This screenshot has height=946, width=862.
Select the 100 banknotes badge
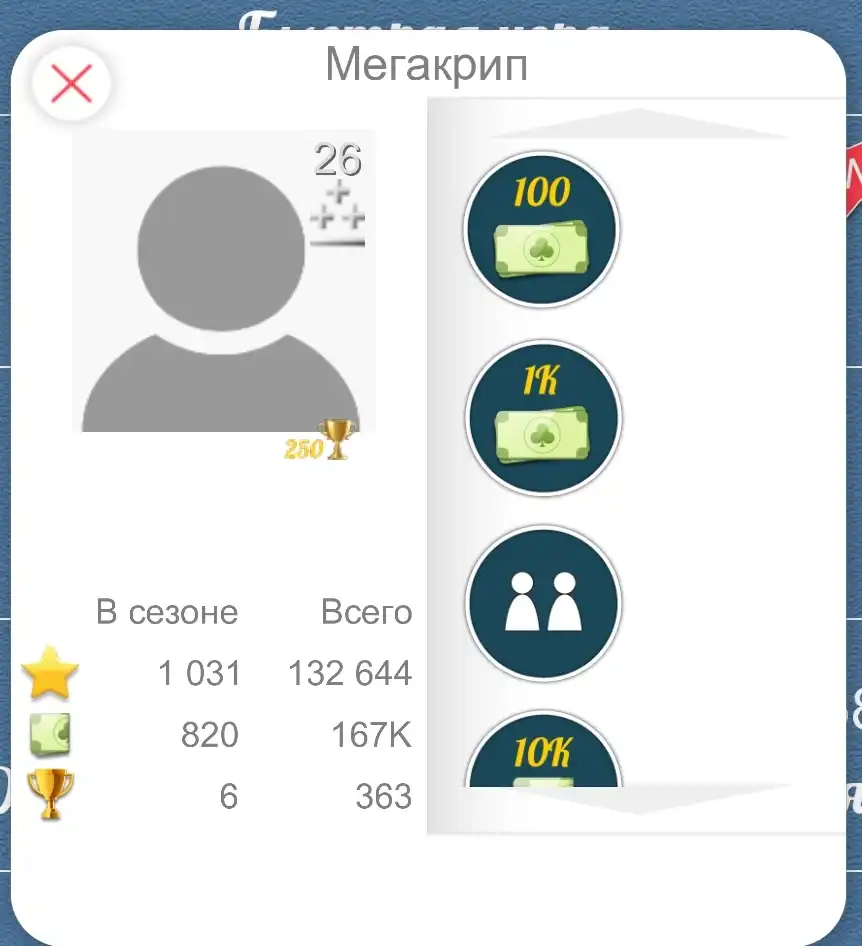point(542,229)
